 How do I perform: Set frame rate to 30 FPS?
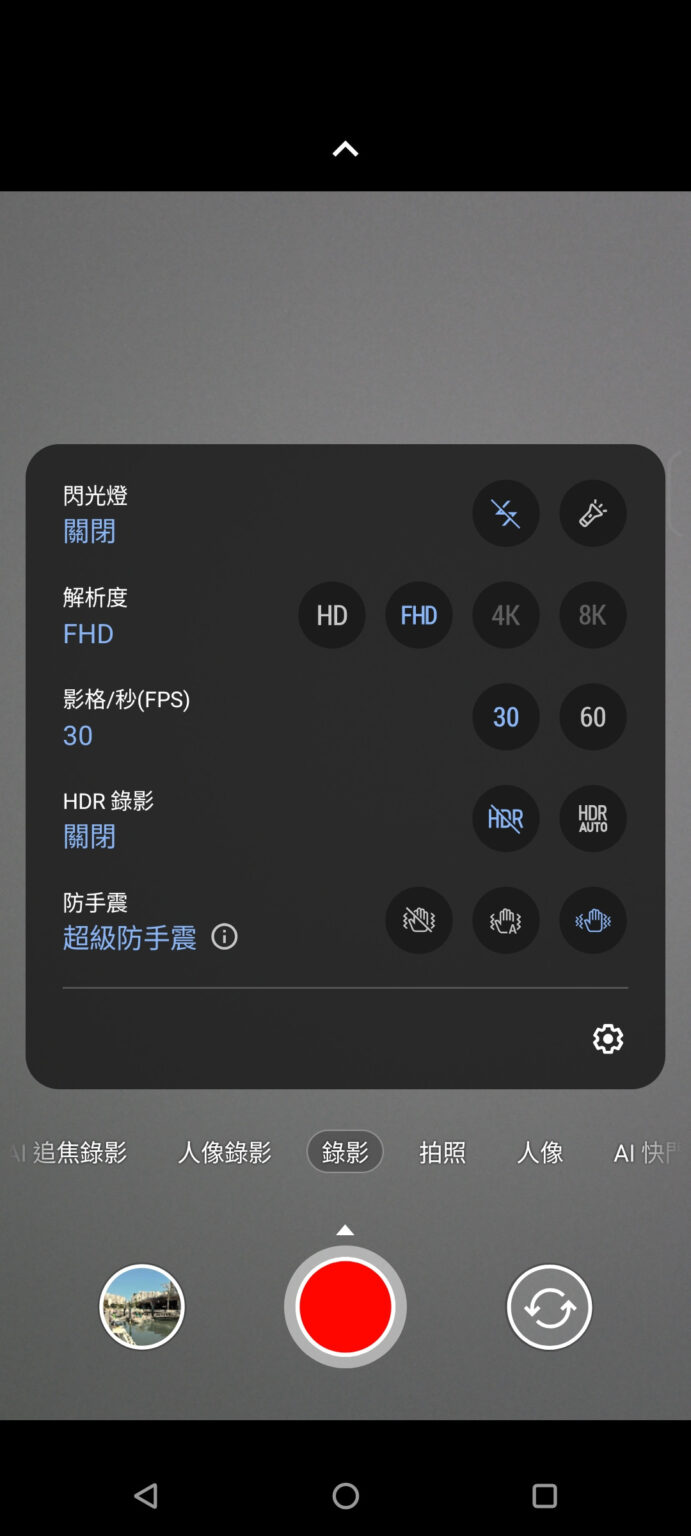(505, 717)
